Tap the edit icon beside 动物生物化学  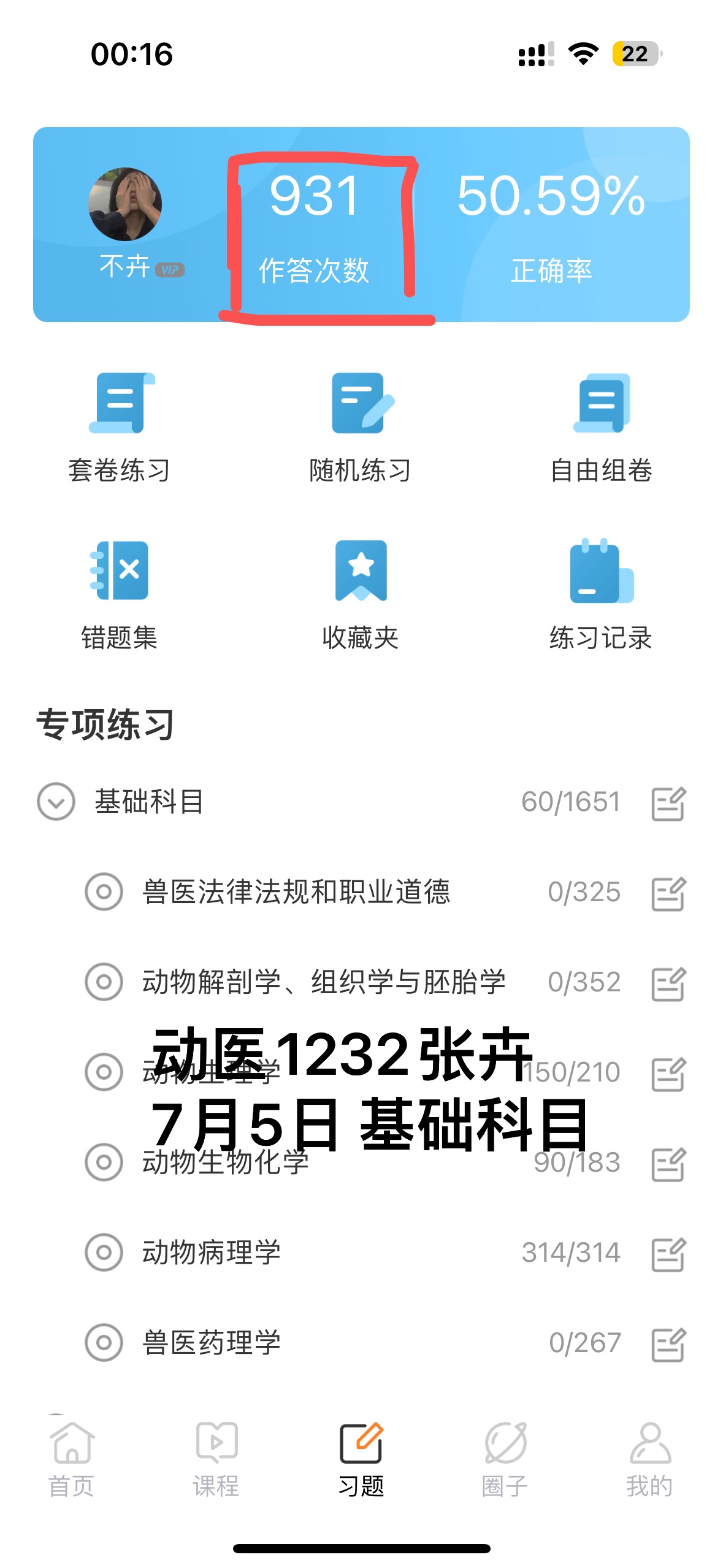pos(668,1163)
